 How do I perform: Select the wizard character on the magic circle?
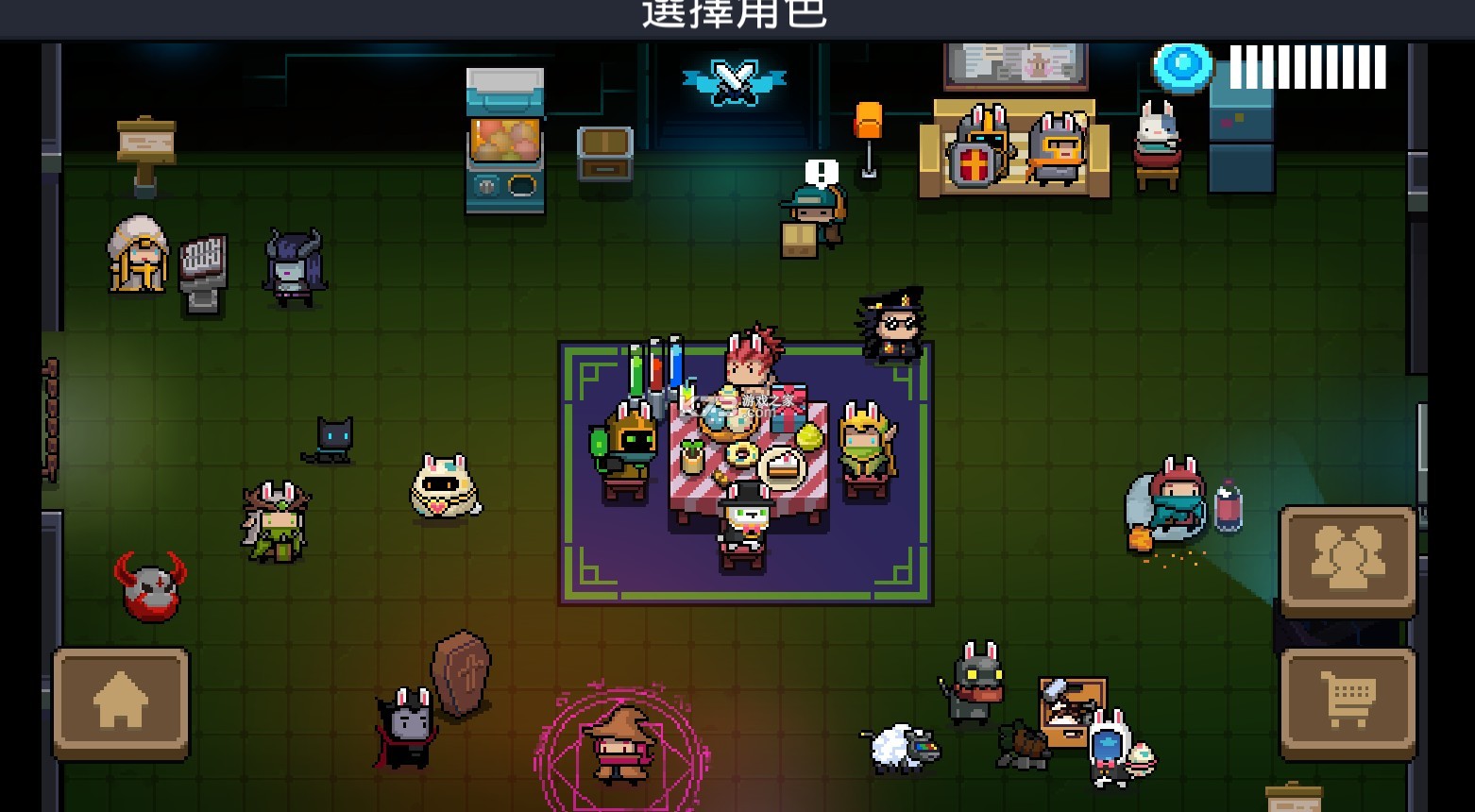coord(619,744)
